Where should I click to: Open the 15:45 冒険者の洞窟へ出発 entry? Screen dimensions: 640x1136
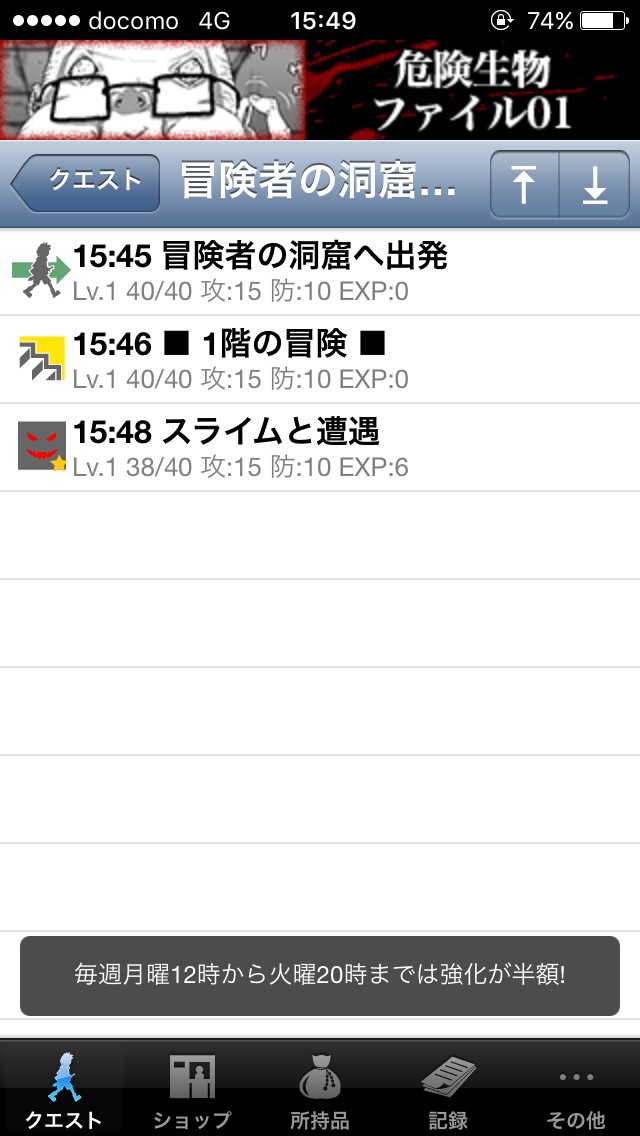[320, 272]
